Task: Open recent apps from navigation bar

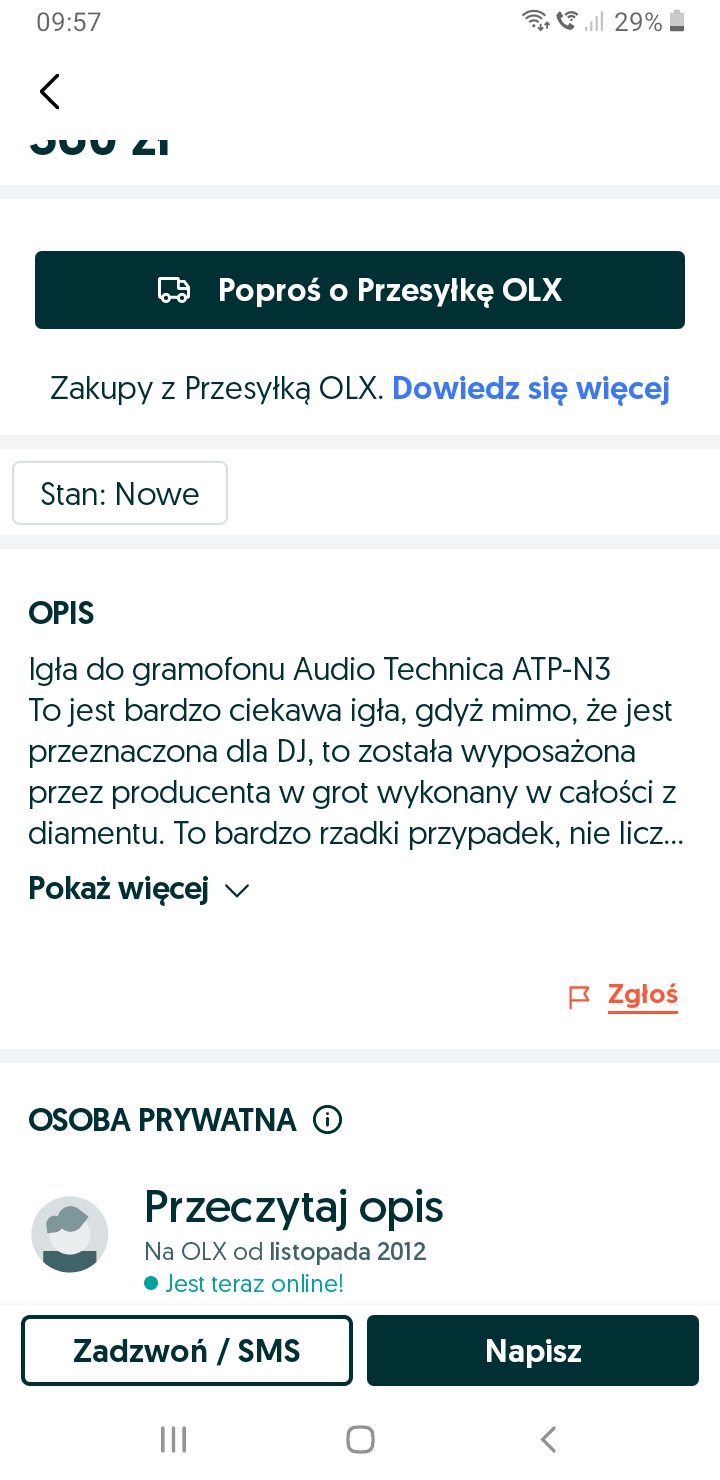Action: tap(173, 1439)
